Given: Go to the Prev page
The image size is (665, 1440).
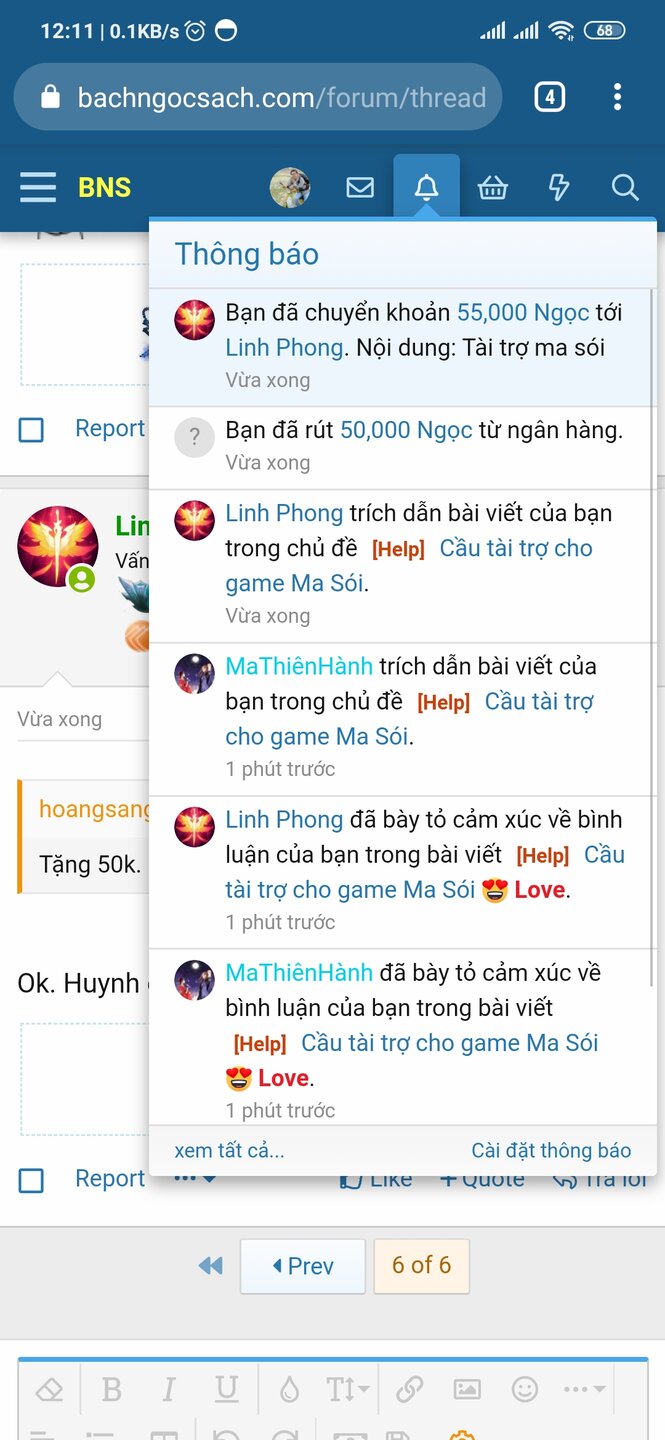Looking at the screenshot, I should coord(303,1266).
